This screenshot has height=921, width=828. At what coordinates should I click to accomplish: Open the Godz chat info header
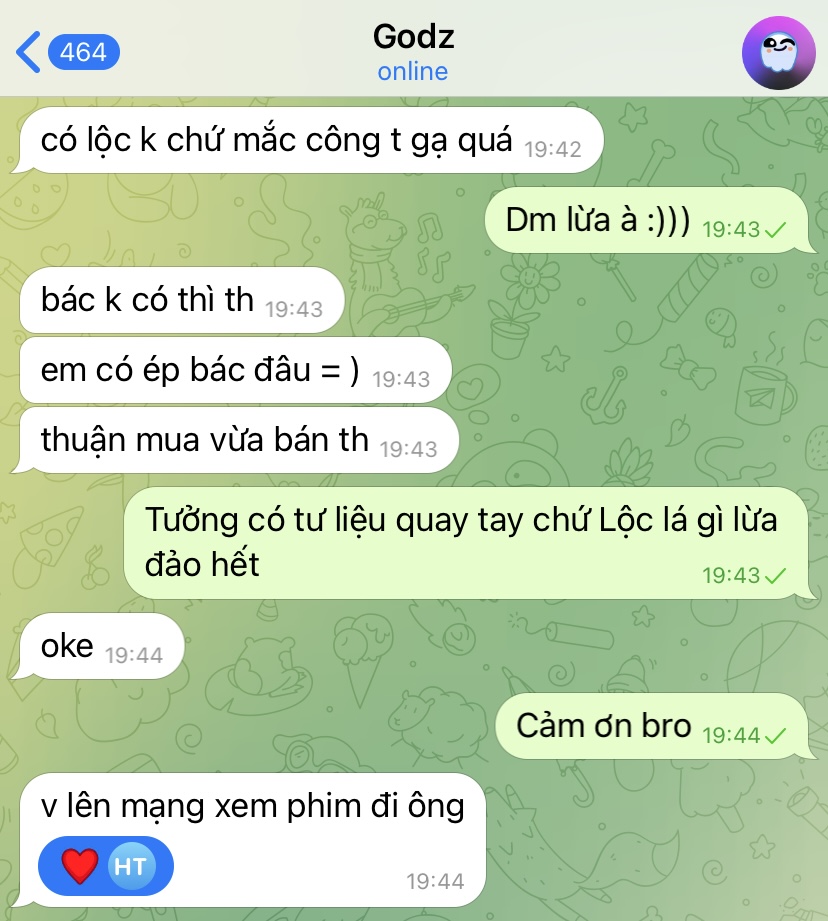413,52
